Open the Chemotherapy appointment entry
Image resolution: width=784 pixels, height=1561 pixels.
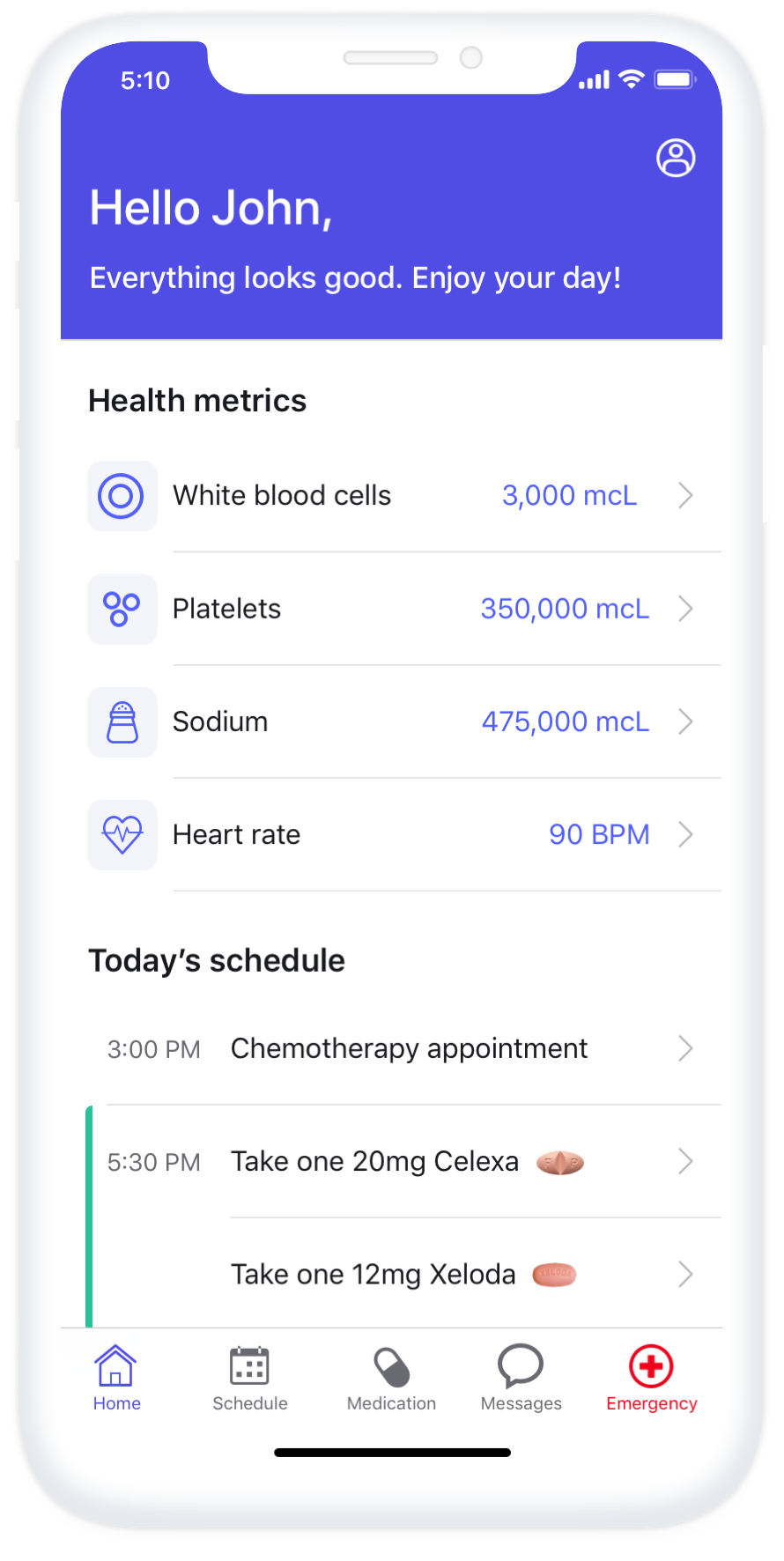(391, 1048)
